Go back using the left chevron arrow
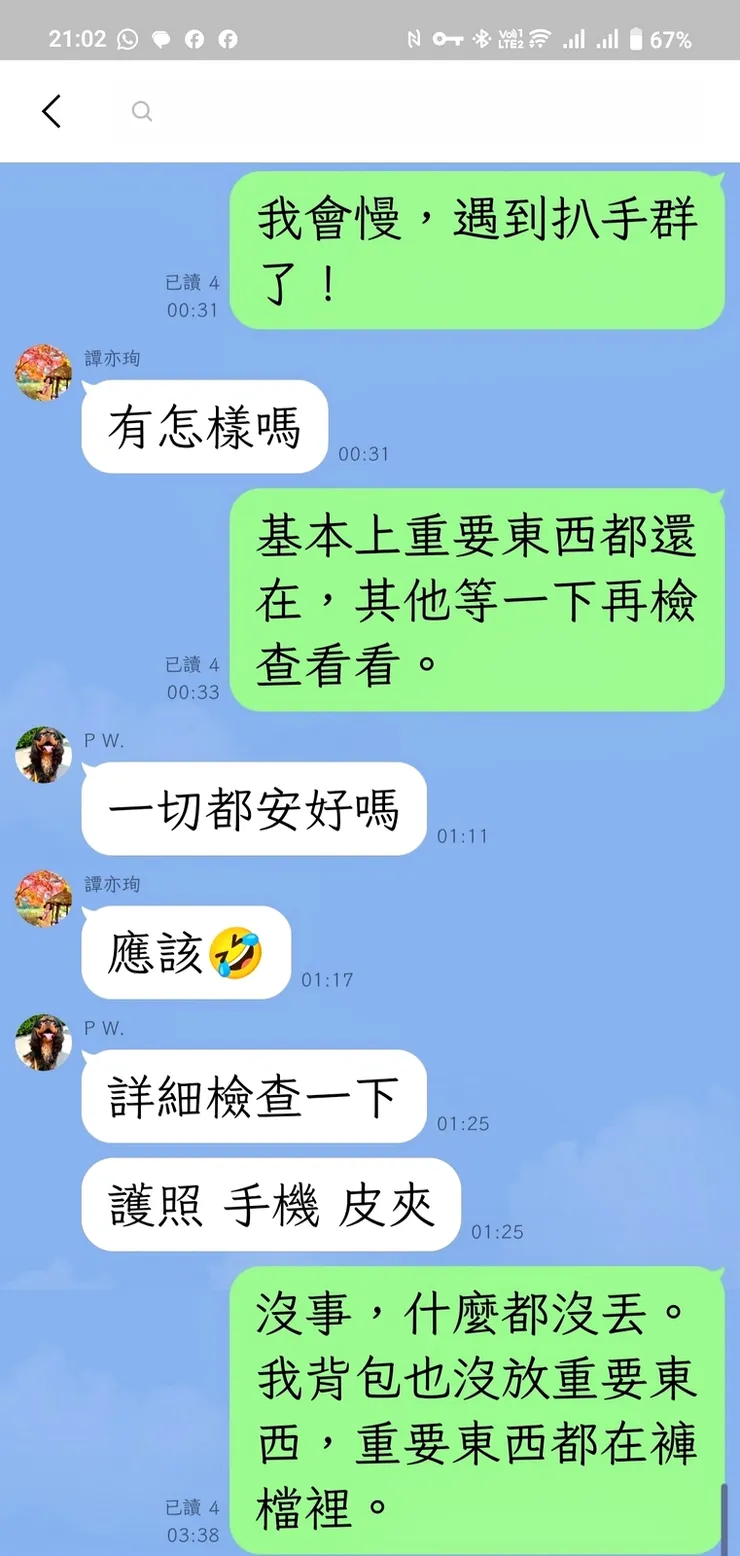This screenshot has height=1556, width=740. pyautogui.click(x=52, y=111)
